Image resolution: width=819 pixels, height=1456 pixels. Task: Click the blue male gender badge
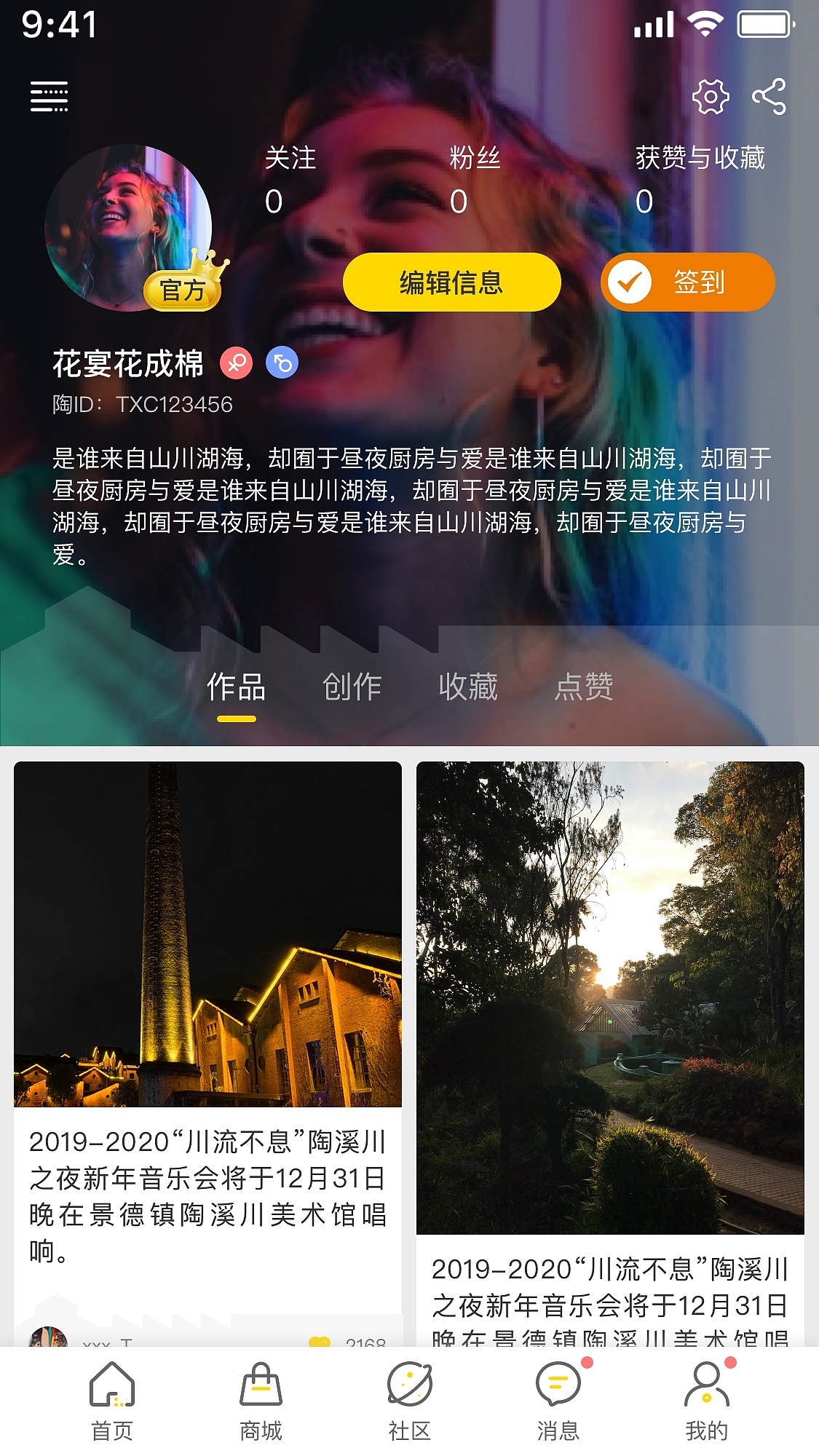tap(282, 362)
